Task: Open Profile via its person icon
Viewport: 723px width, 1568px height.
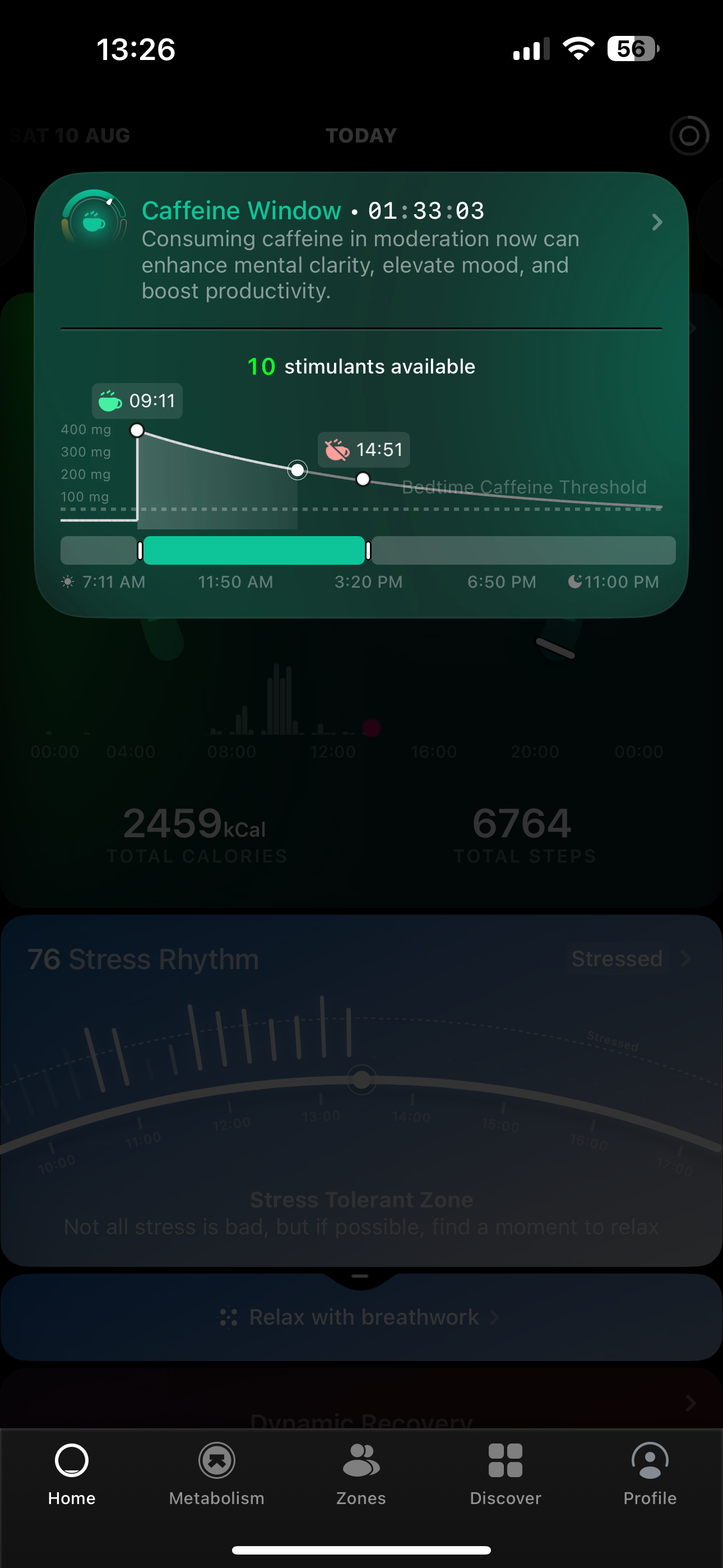Action: [x=649, y=1461]
